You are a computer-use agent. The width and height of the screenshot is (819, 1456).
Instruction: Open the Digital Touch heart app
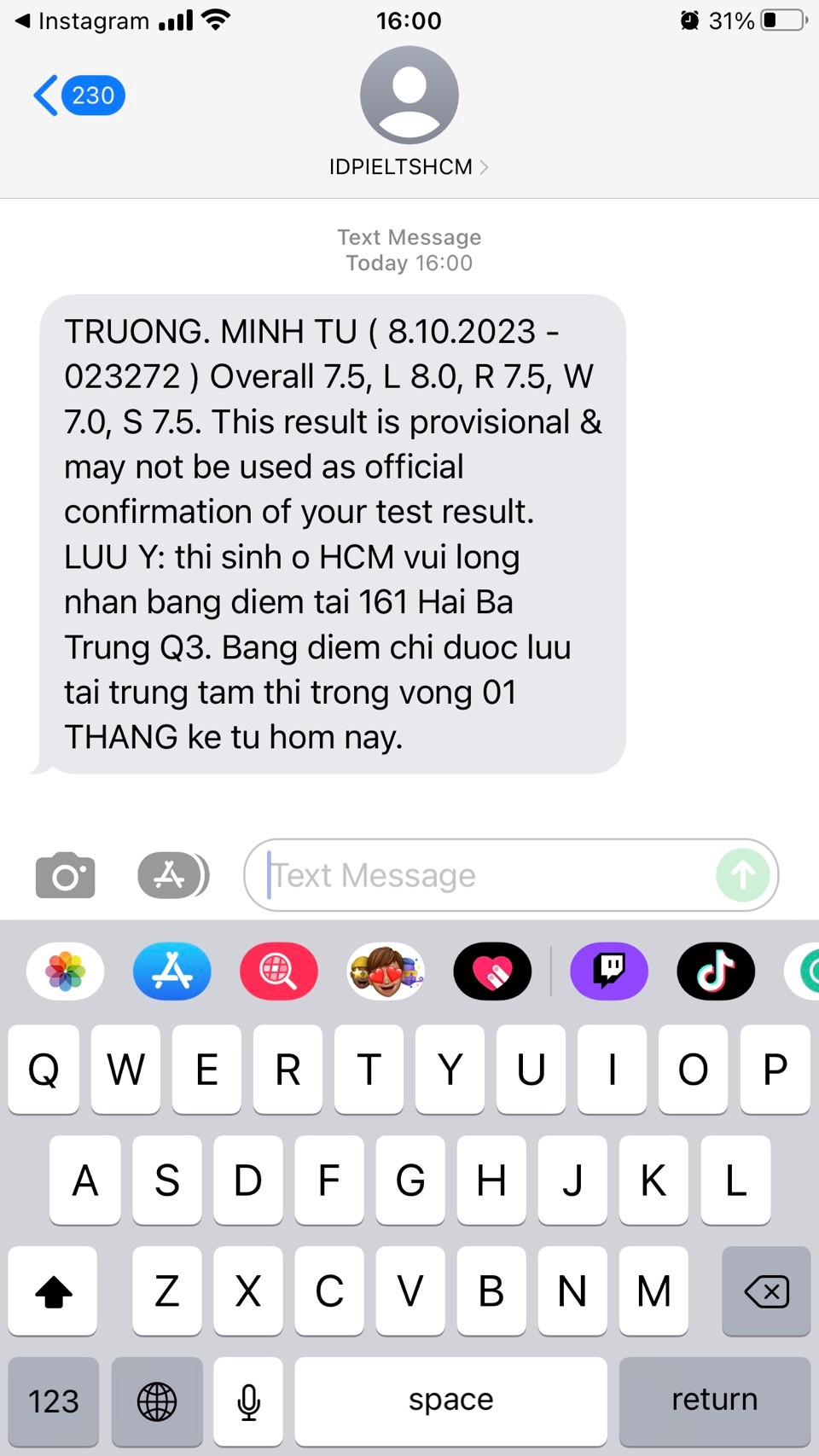click(x=492, y=972)
